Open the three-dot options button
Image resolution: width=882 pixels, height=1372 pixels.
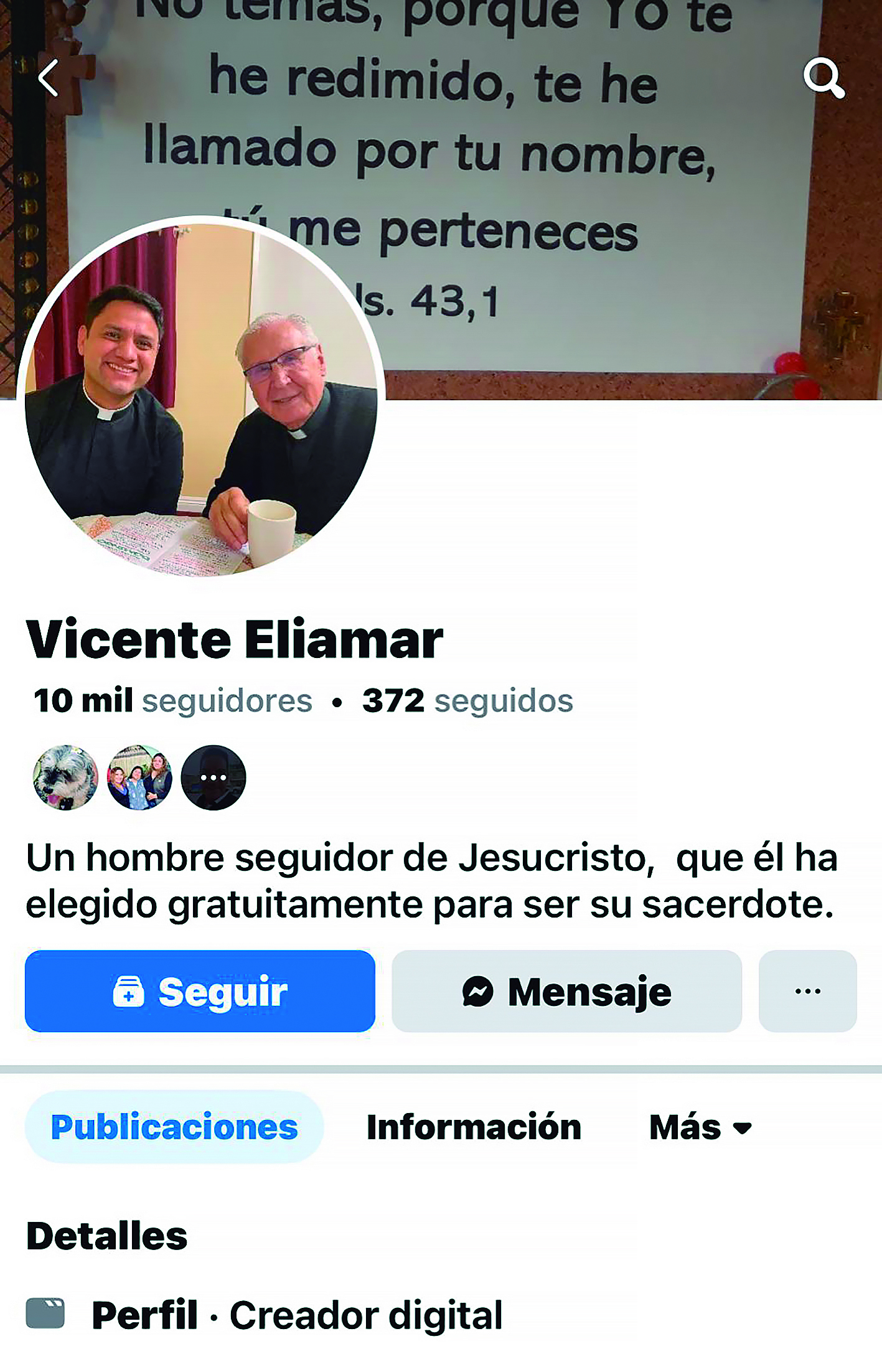pos(807,991)
